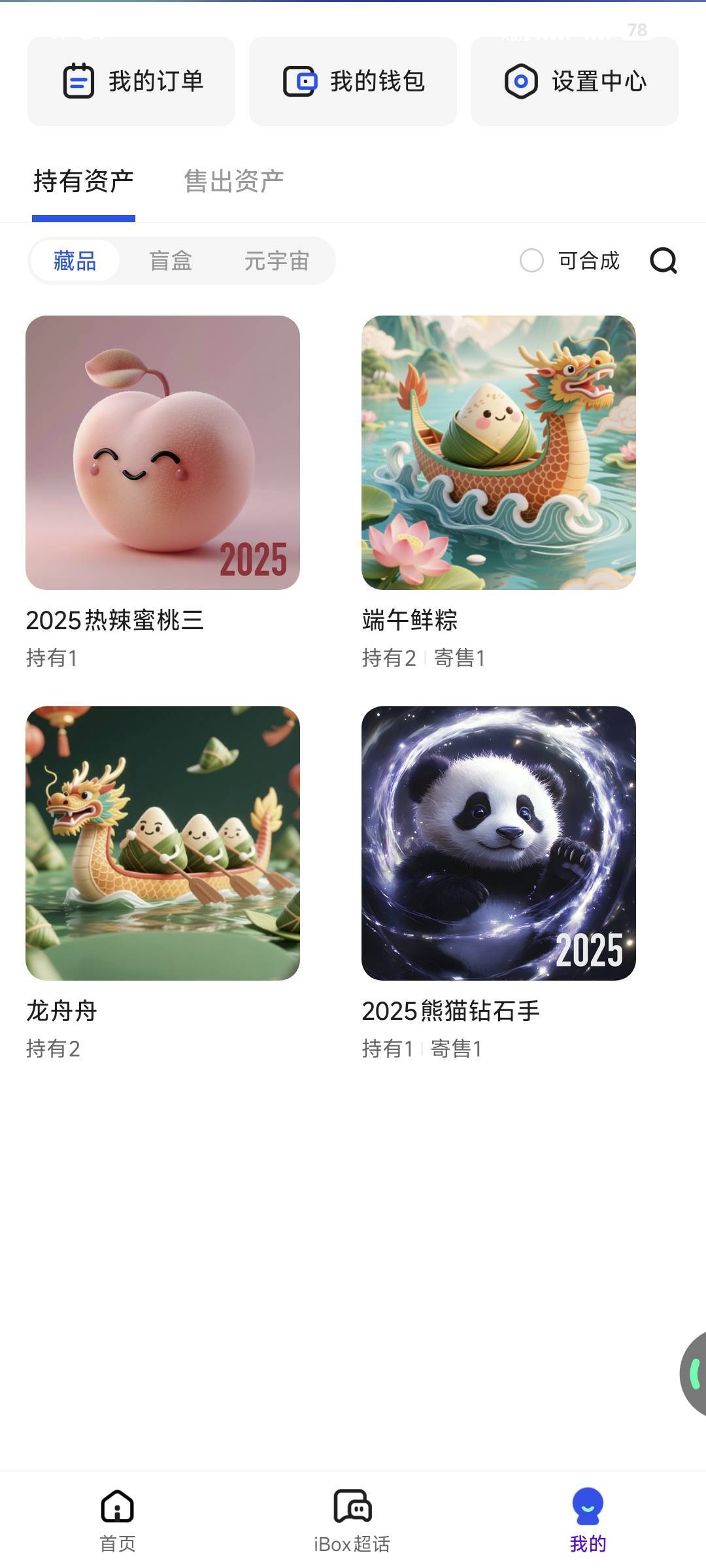This screenshot has width=706, height=1568.
Task: Switch to 盲盒 blind box segment
Action: 170,261
